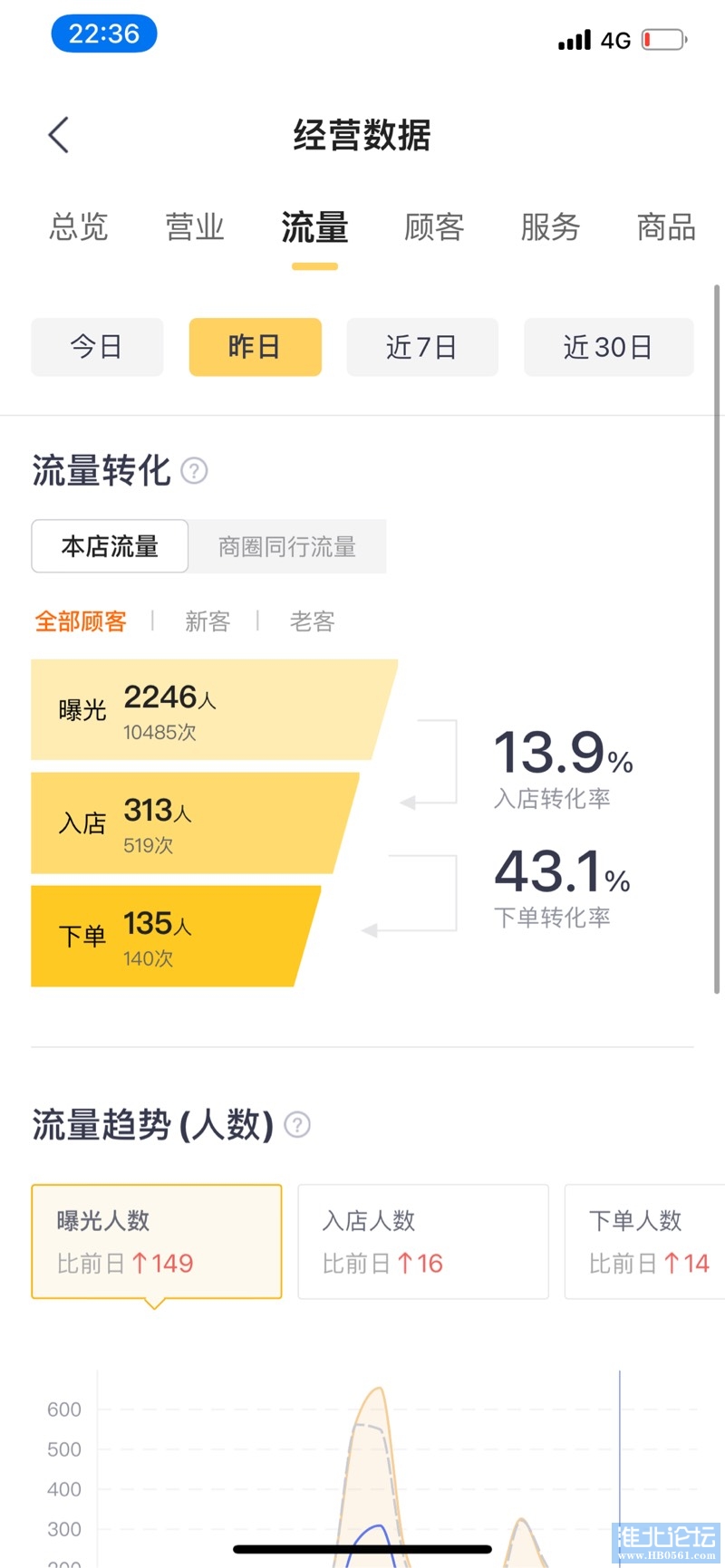Tap the red battery status icon
Viewport: 725px width, 1568px height.
coord(664,40)
